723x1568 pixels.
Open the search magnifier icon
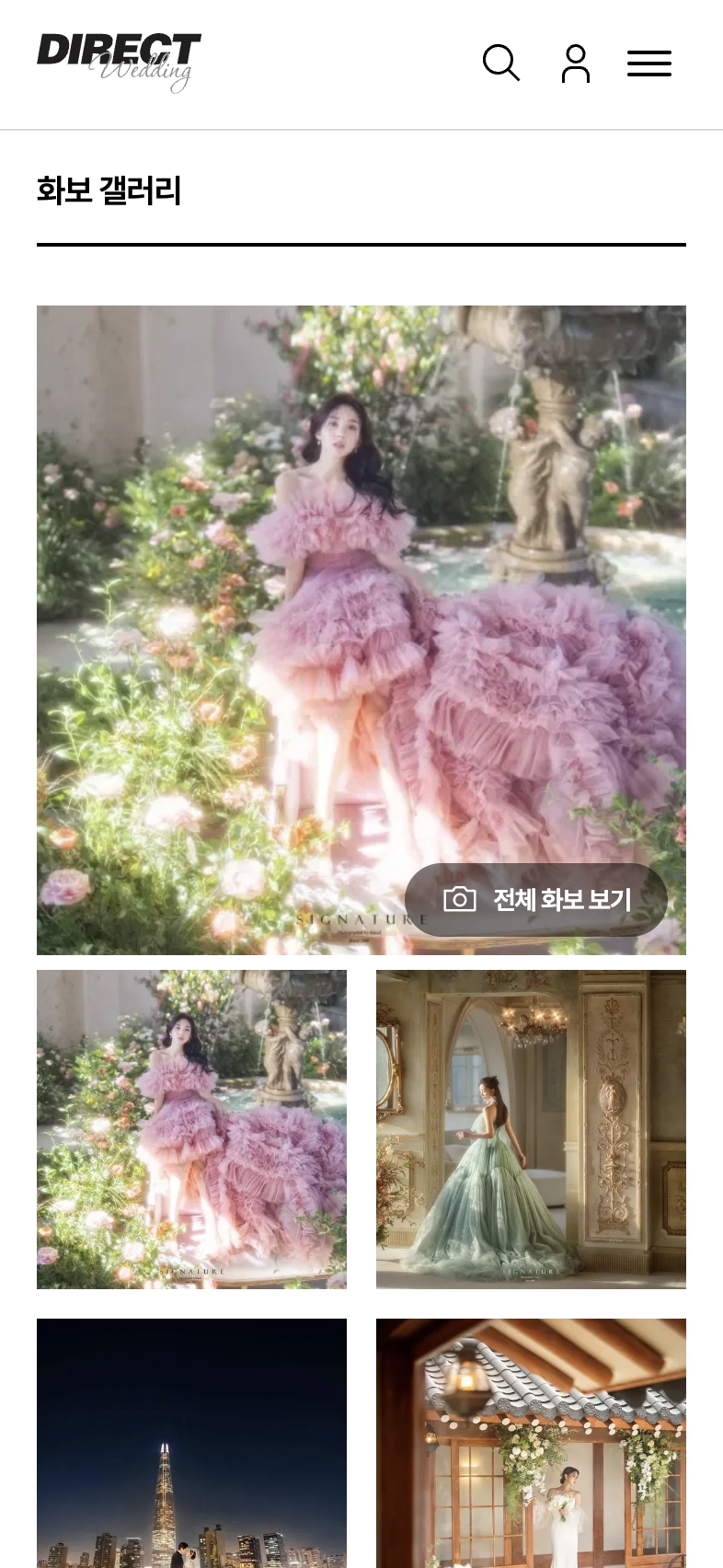501,63
